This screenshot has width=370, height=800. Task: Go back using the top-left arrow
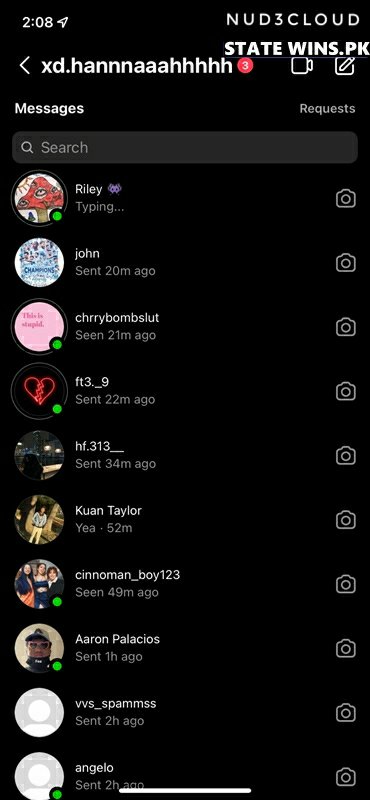click(24, 66)
